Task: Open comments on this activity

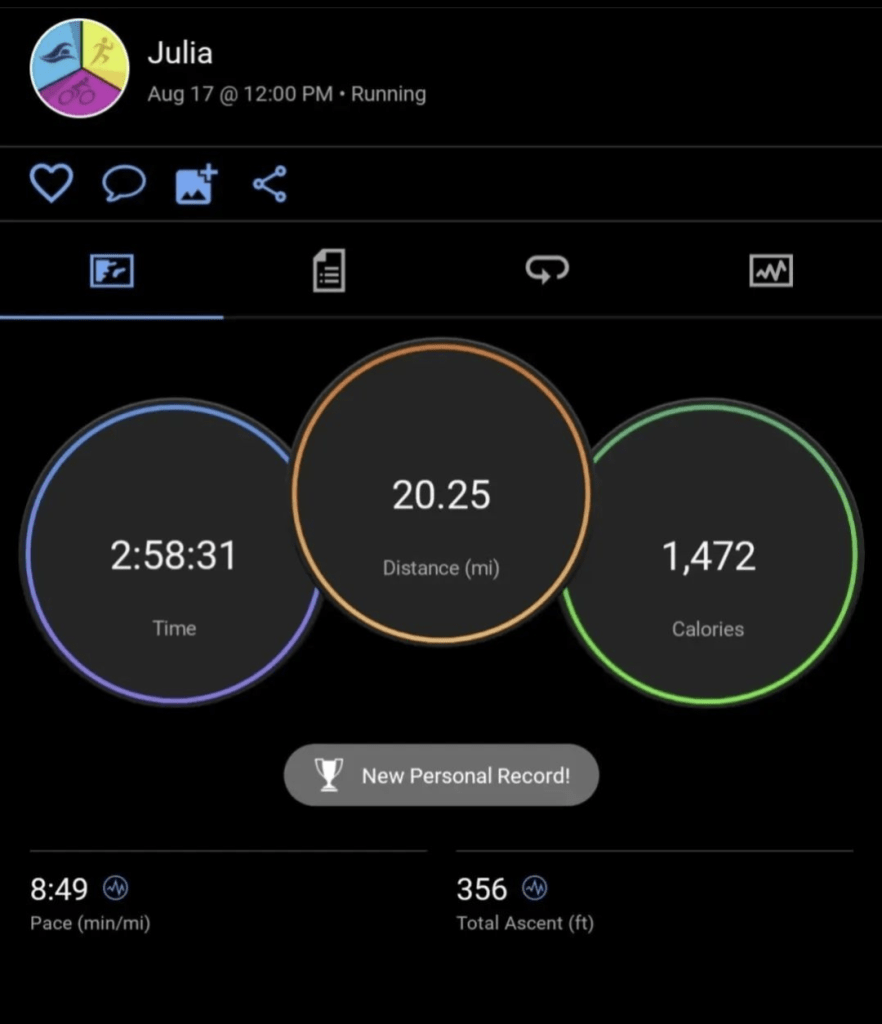Action: coord(123,184)
